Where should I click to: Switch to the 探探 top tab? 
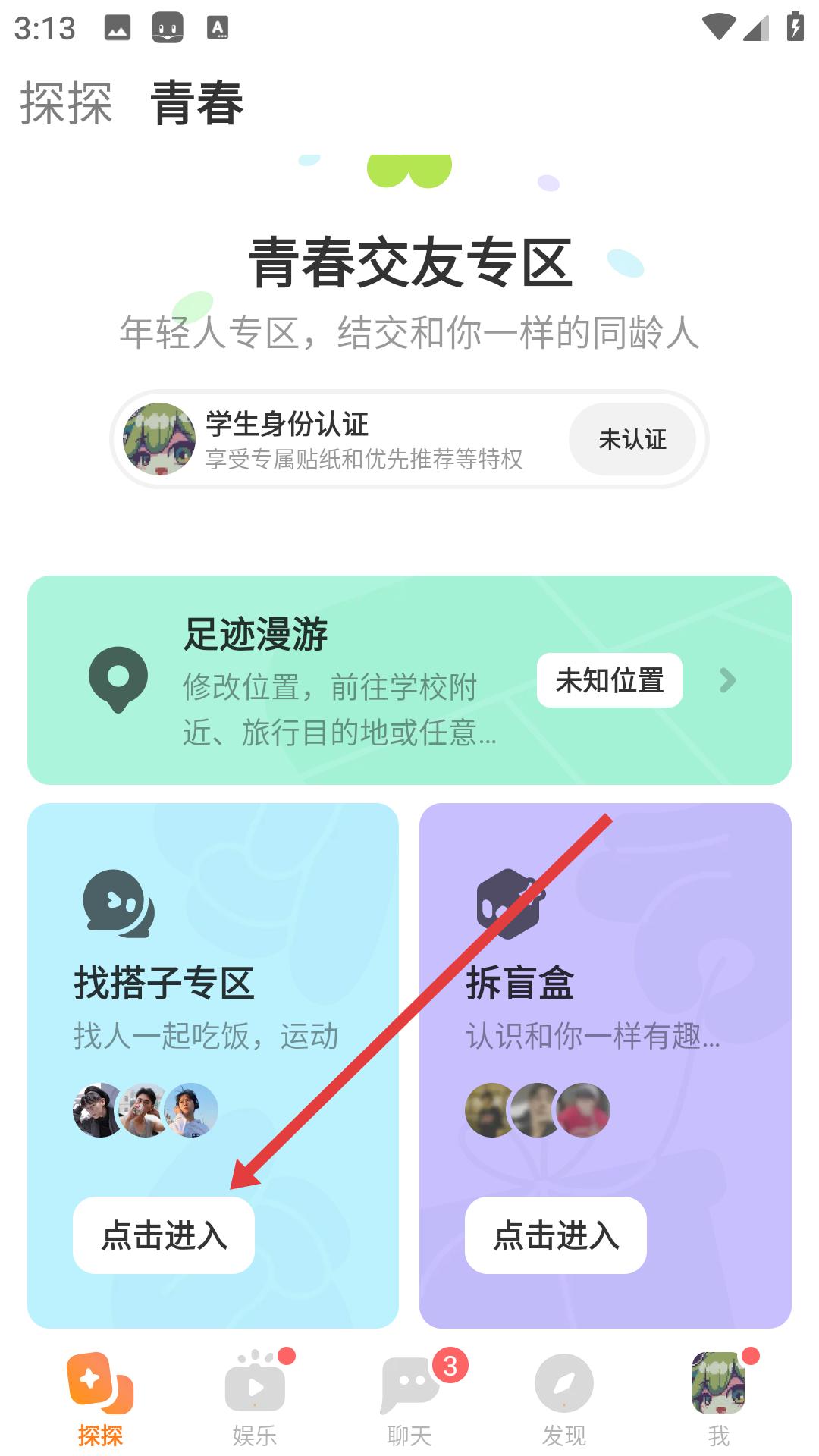coord(66,103)
